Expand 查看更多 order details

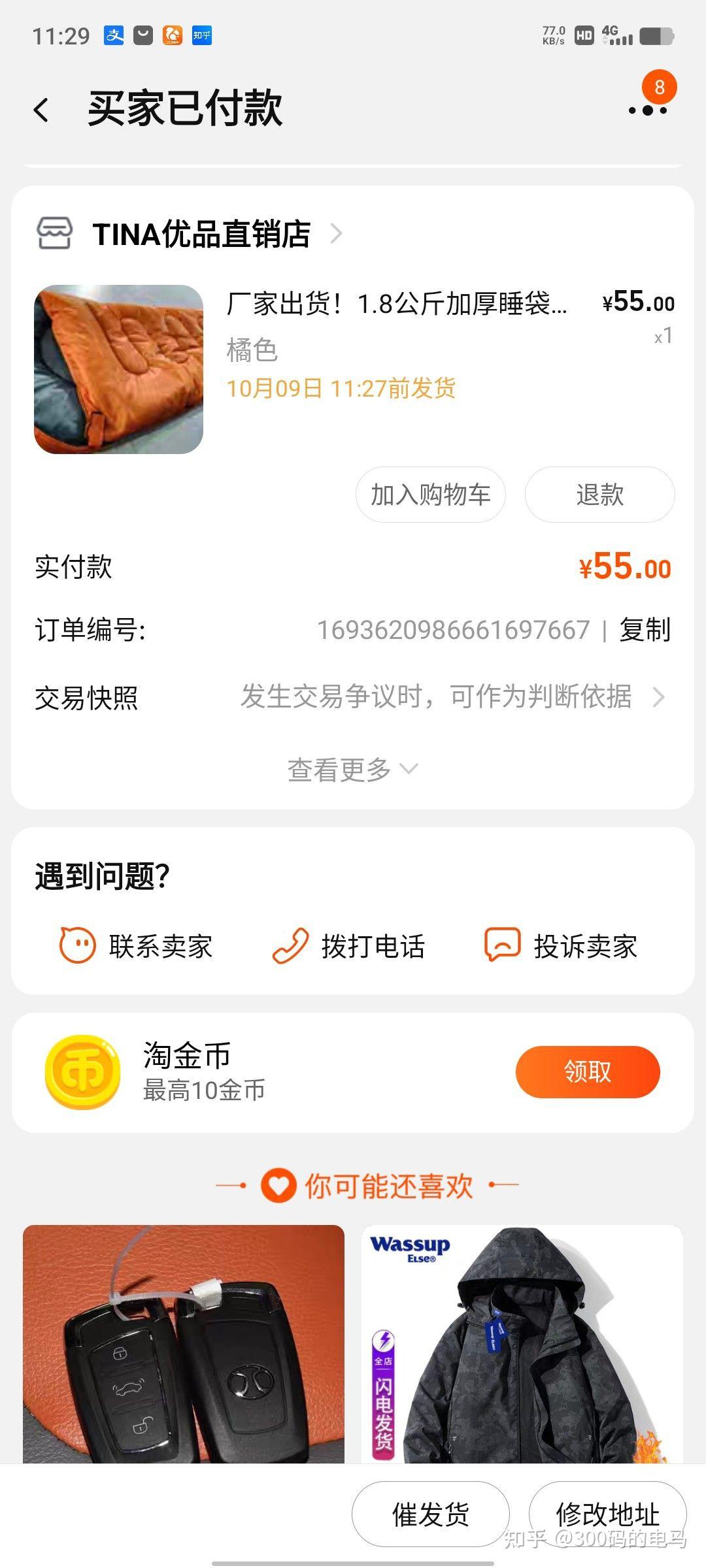click(x=352, y=770)
